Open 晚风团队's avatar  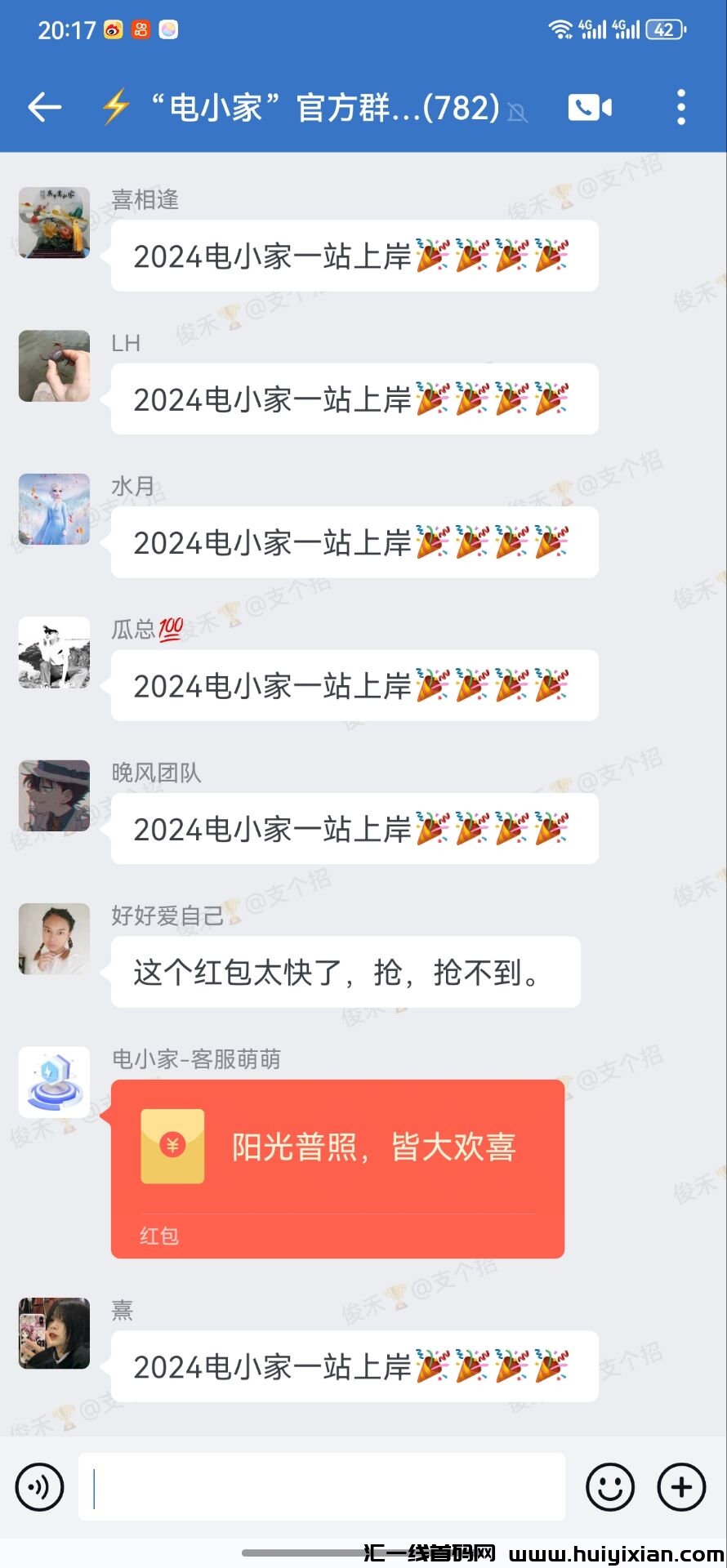pyautogui.click(x=54, y=795)
